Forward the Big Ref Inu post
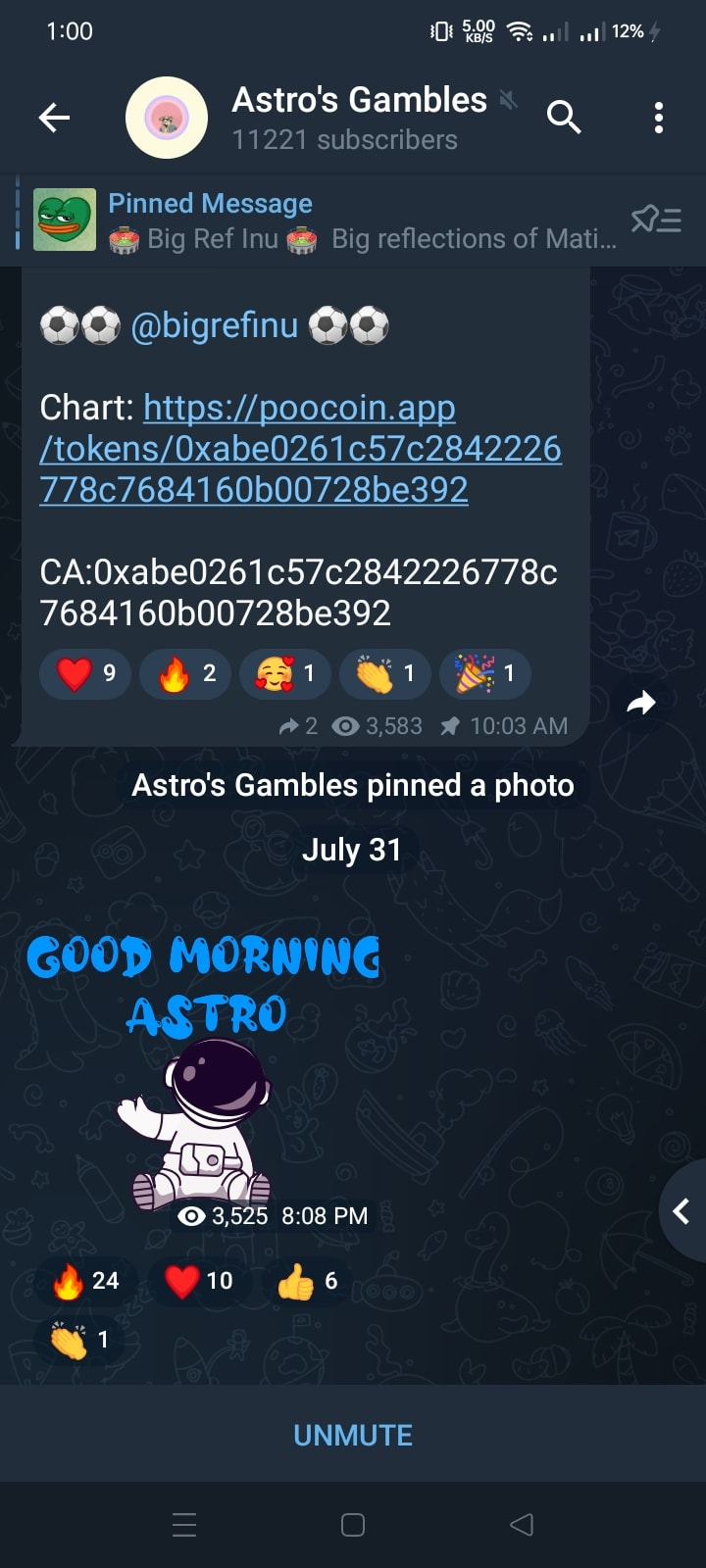706x1568 pixels. 641,702
